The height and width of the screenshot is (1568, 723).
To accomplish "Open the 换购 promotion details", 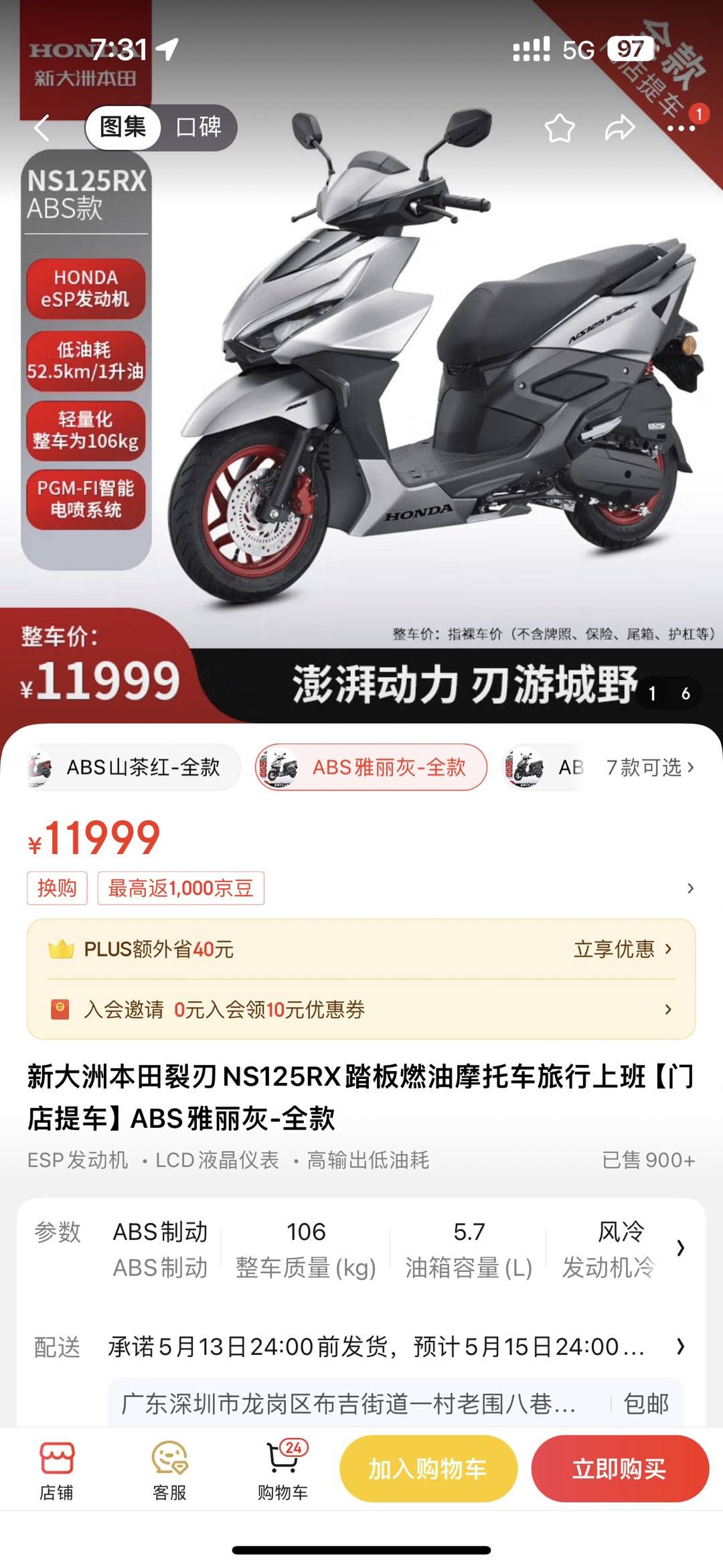I will pos(58,888).
